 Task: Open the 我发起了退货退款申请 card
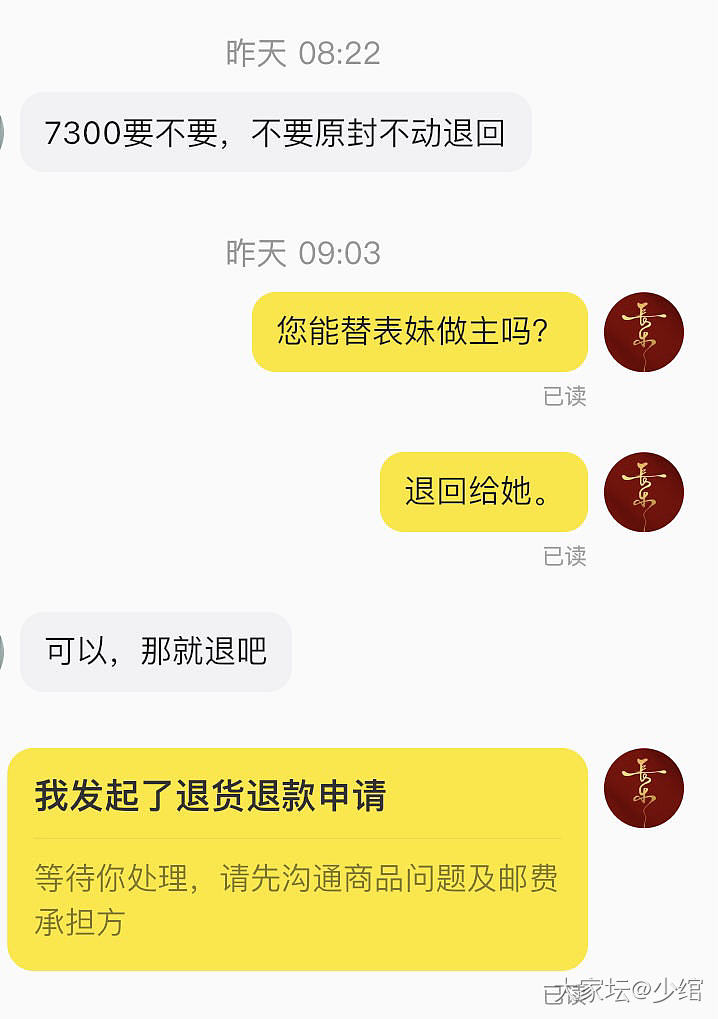pyautogui.click(x=297, y=858)
